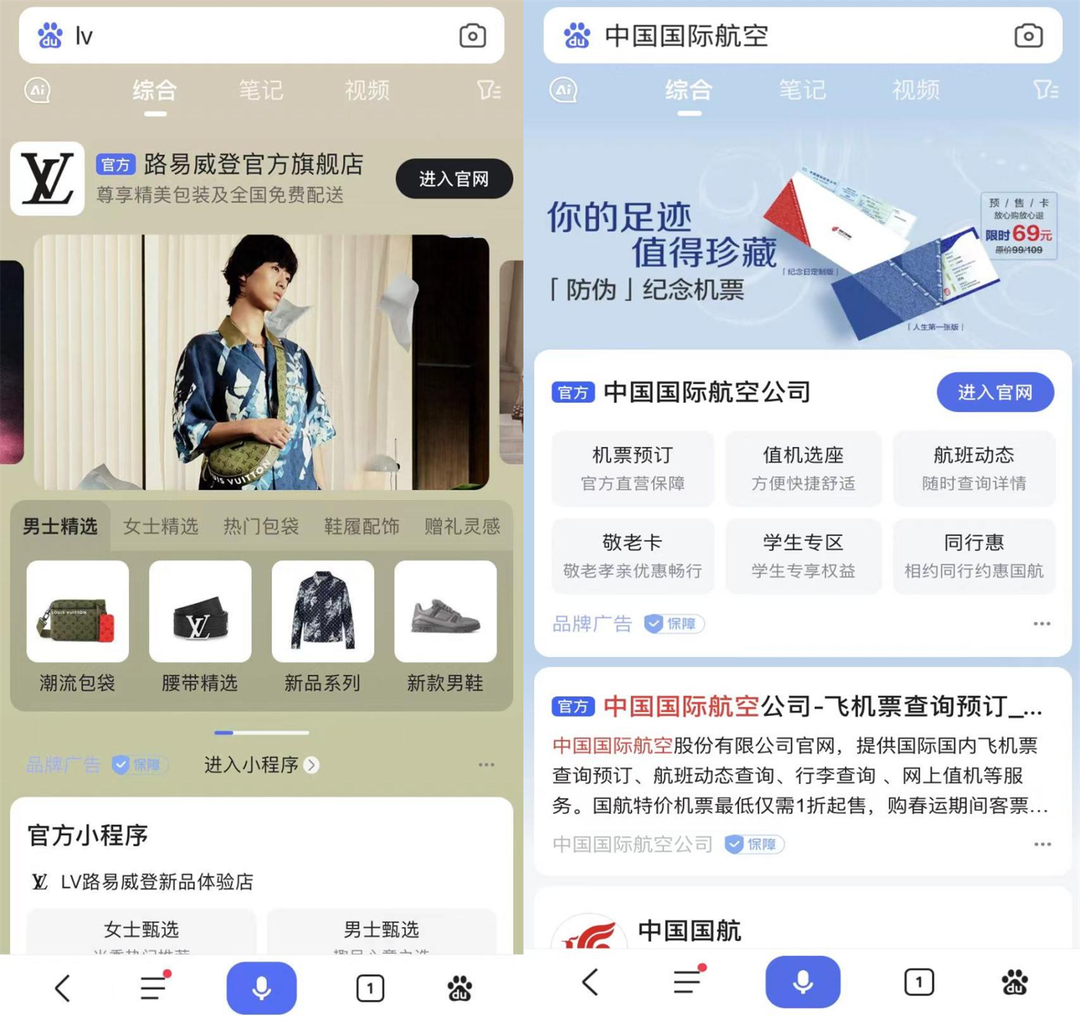Open 值机选座 check-in and seat selection
Image resolution: width=1080 pixels, height=1021 pixels.
[803, 468]
